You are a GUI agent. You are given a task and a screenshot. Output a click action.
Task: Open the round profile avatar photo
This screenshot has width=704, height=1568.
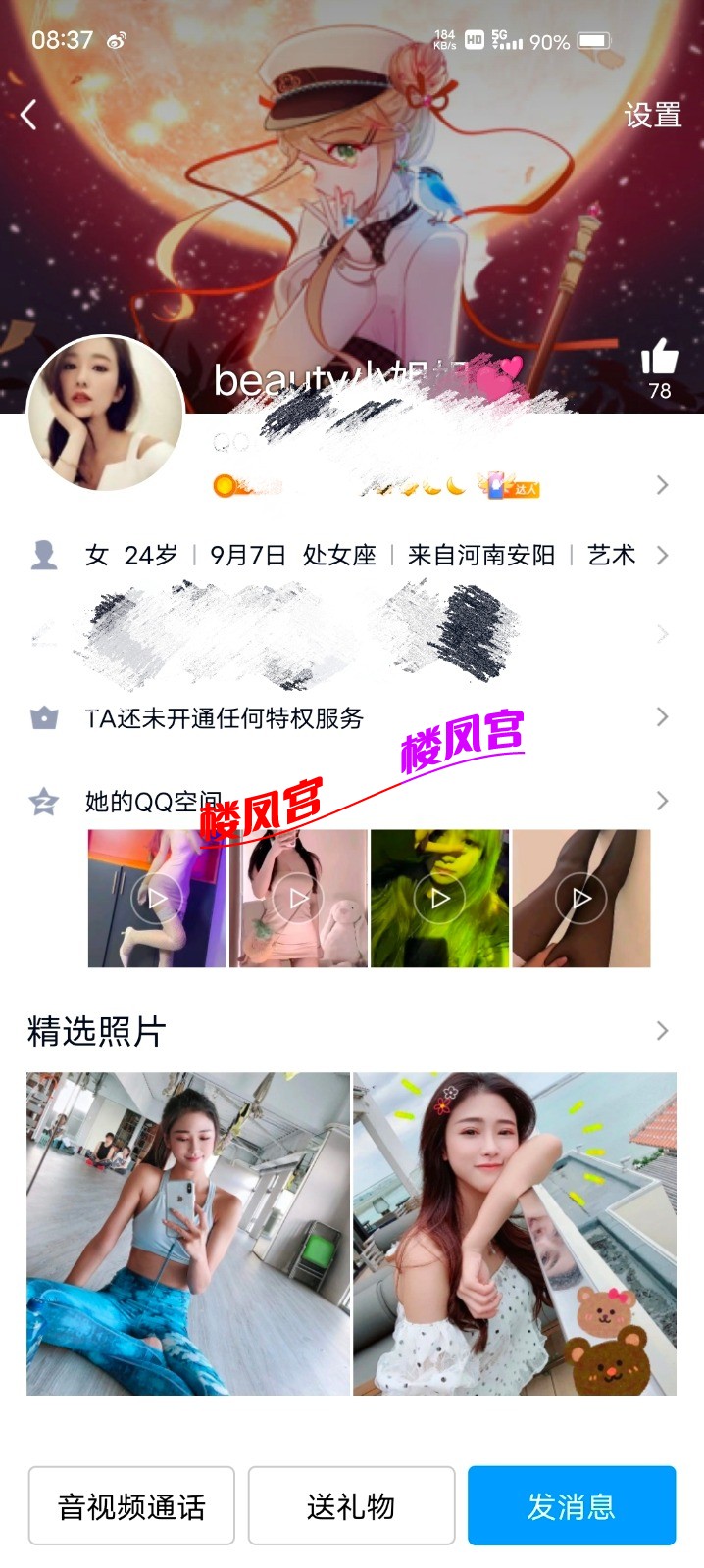point(105,413)
